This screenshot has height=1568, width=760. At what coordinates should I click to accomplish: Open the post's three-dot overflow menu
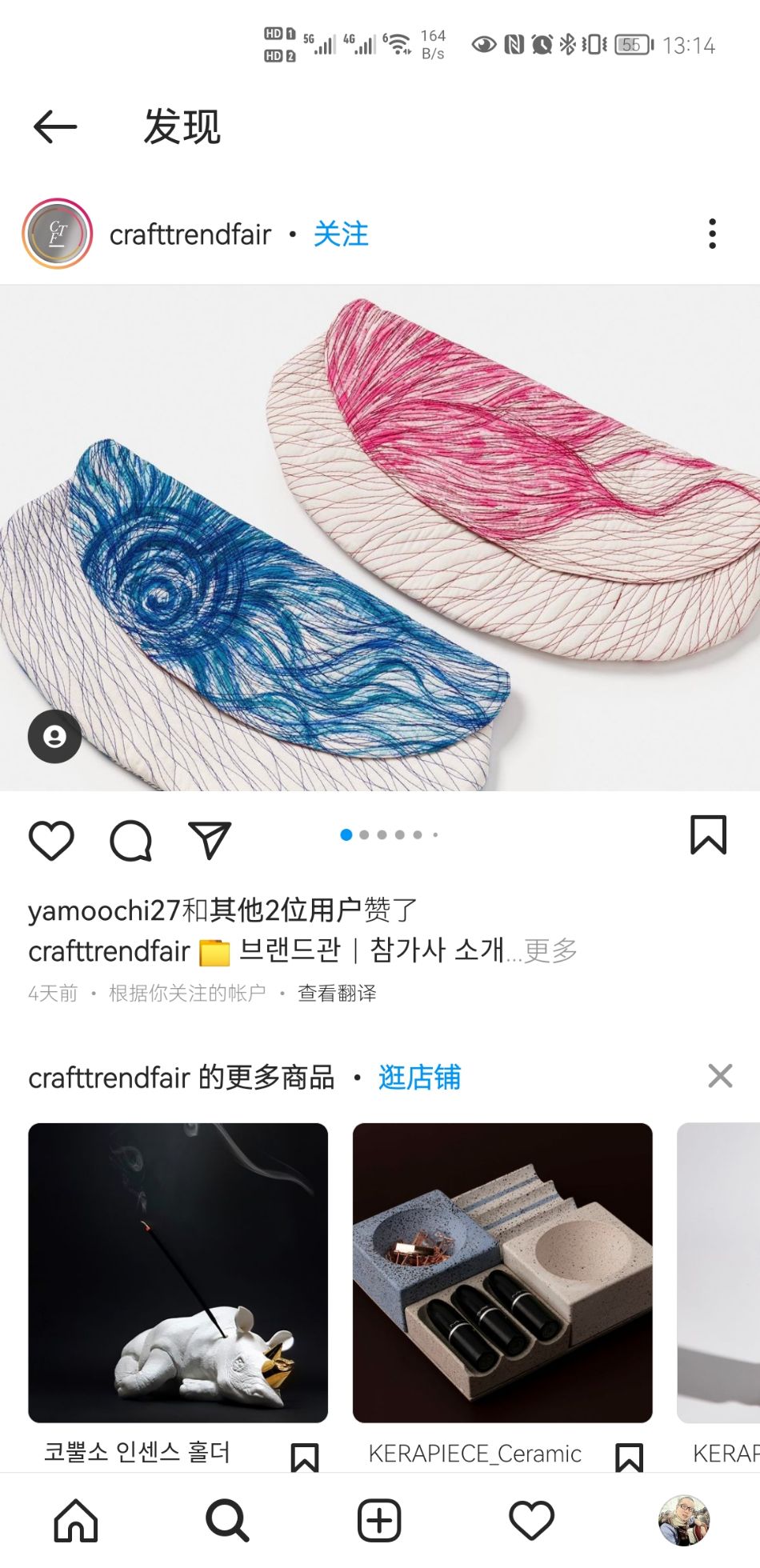click(x=711, y=234)
